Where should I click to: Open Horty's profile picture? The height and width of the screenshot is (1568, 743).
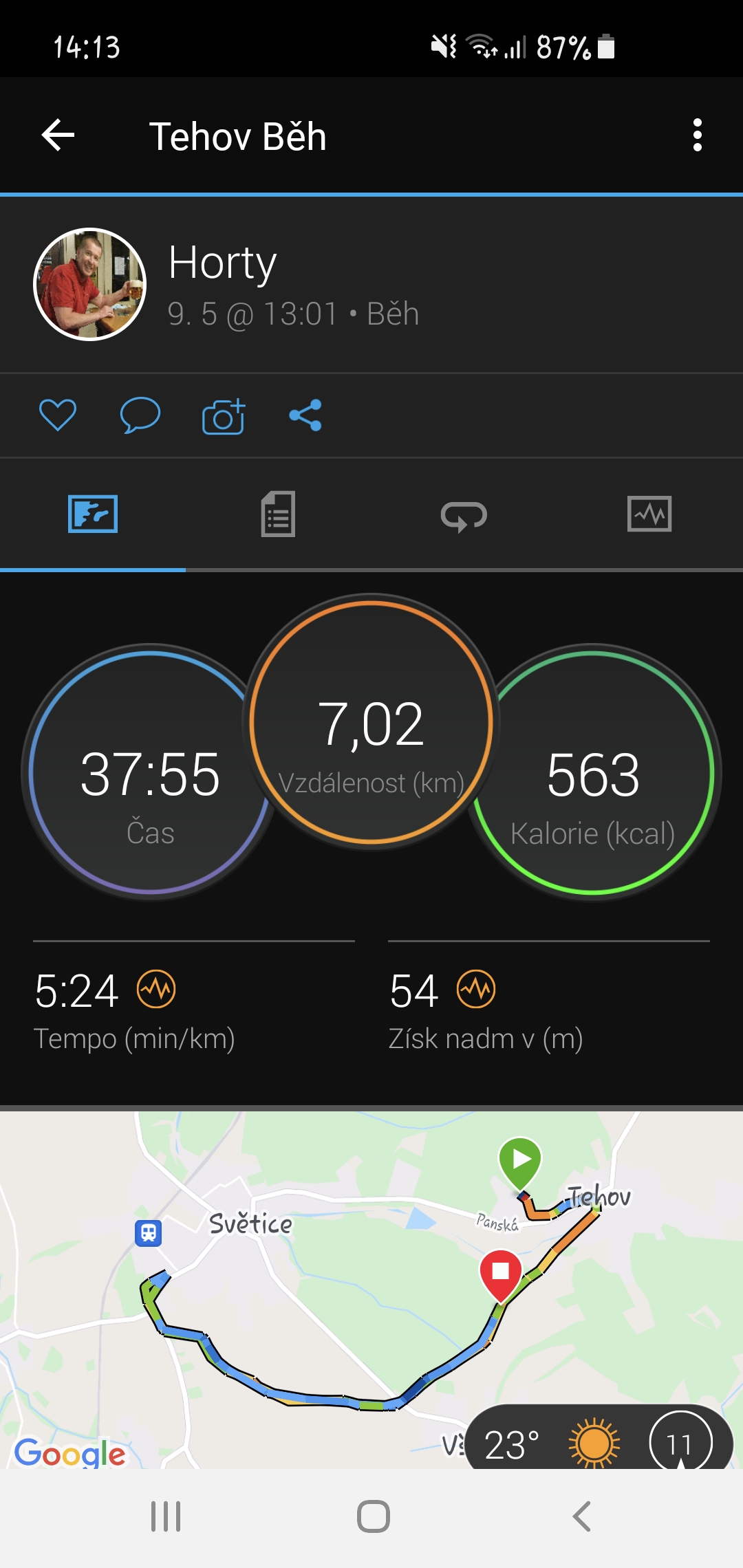(x=89, y=284)
